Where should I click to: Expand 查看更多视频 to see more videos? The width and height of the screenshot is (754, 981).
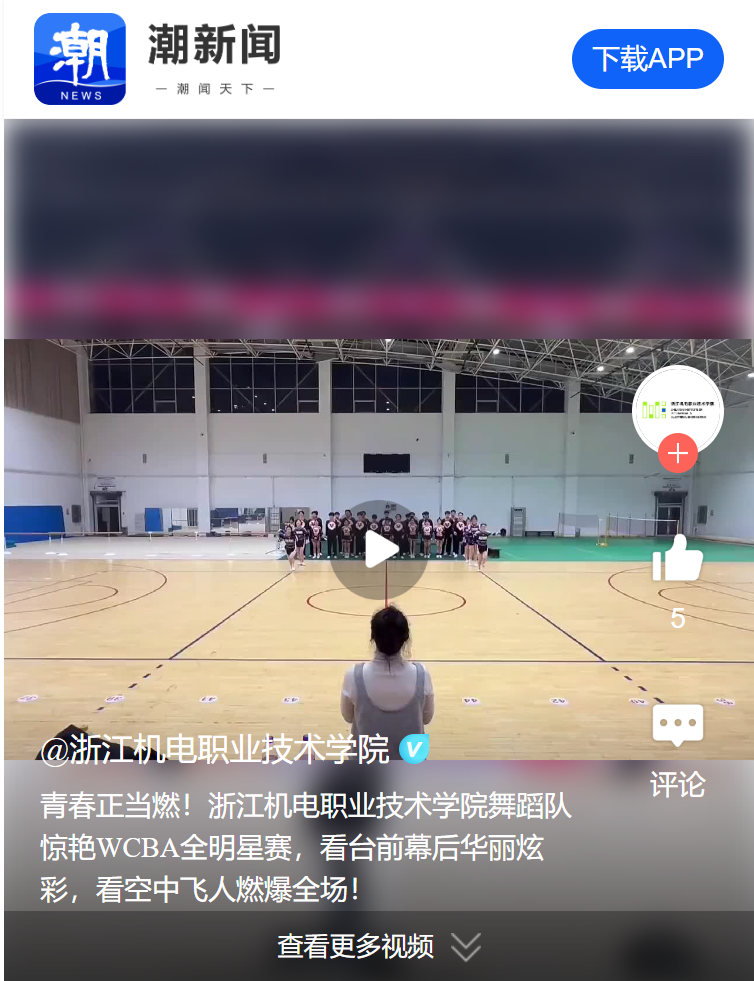point(378,946)
